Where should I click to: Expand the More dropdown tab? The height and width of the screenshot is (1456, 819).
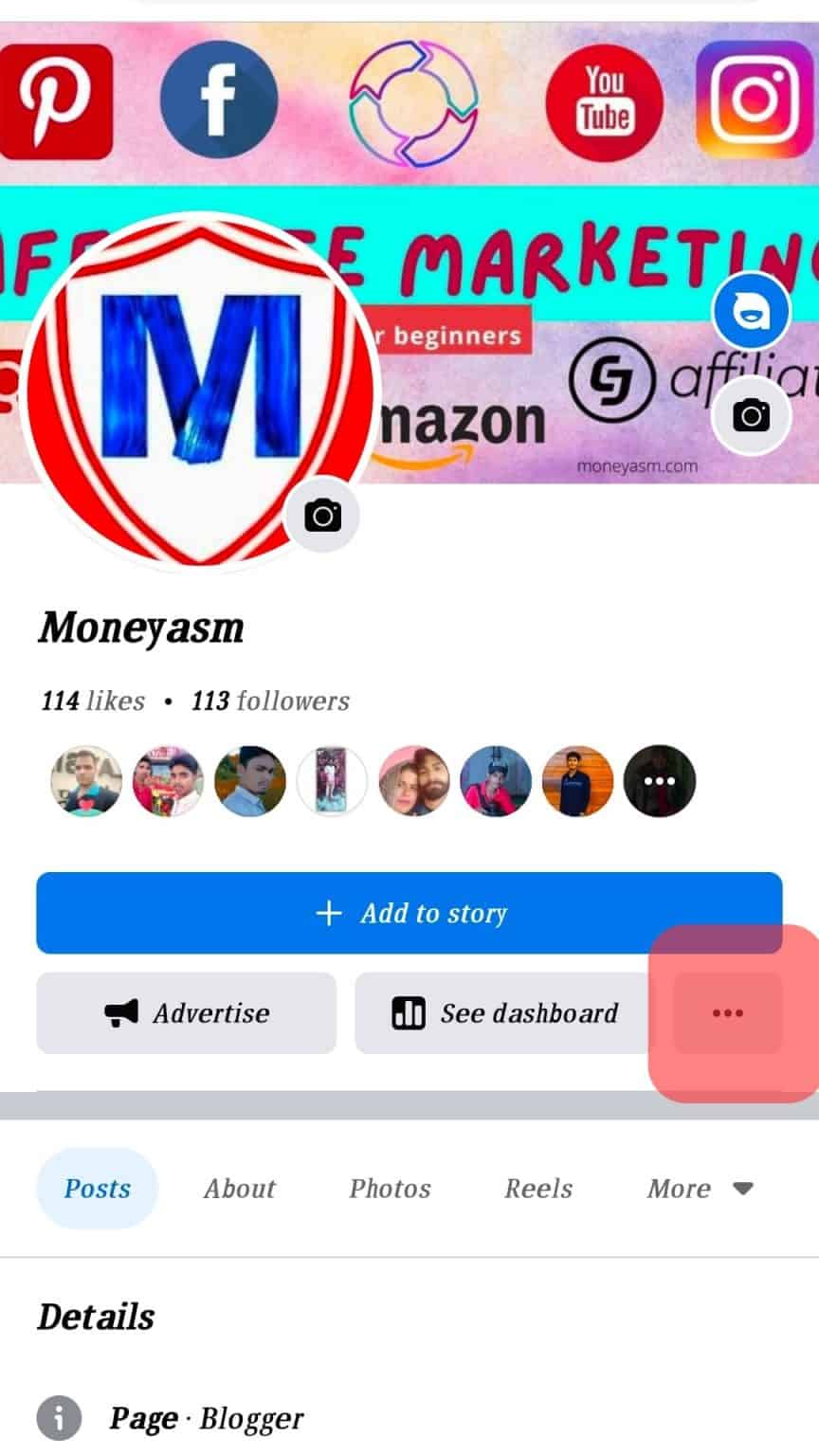pos(700,1189)
